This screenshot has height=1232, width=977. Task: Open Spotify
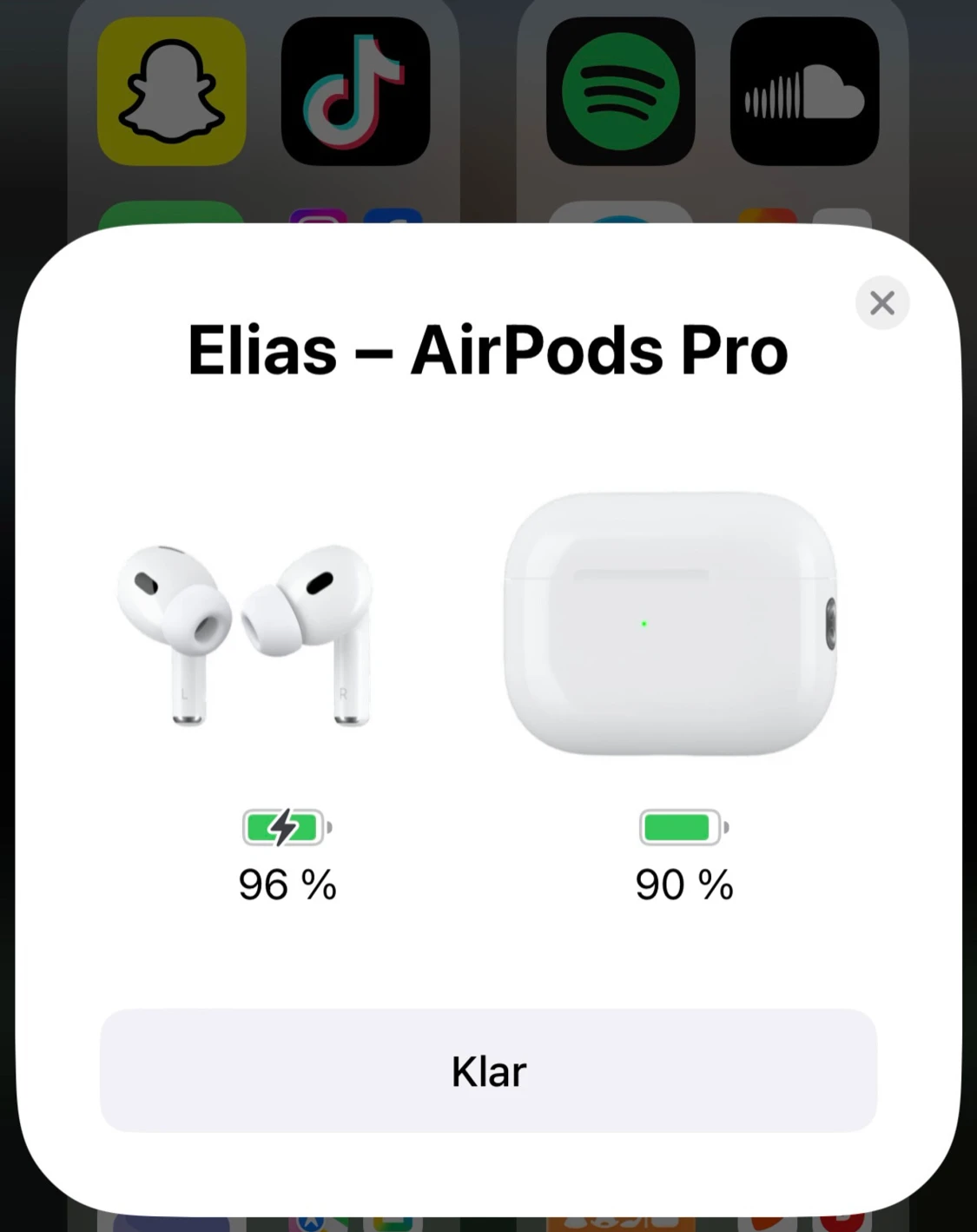tap(619, 93)
